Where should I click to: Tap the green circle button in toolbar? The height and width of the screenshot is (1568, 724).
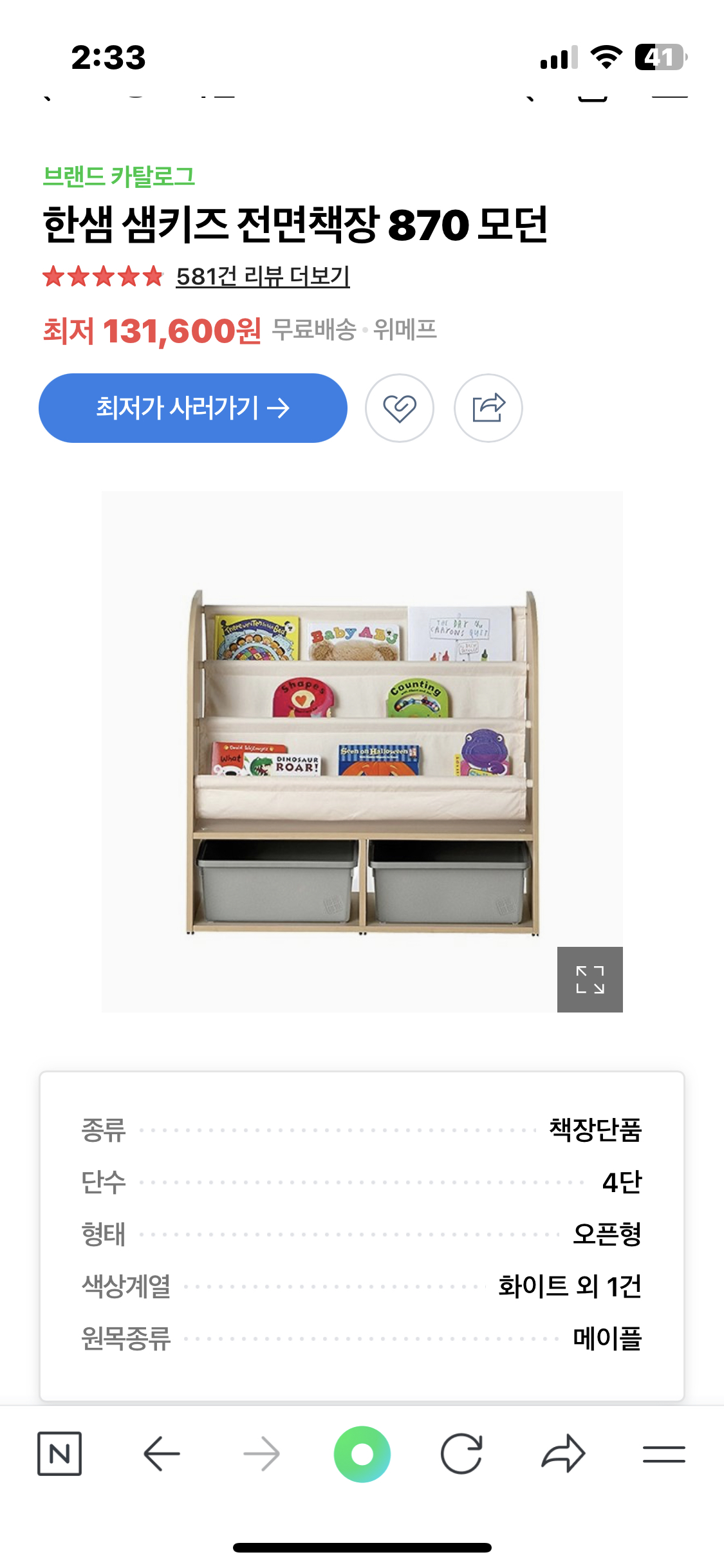tap(362, 1453)
